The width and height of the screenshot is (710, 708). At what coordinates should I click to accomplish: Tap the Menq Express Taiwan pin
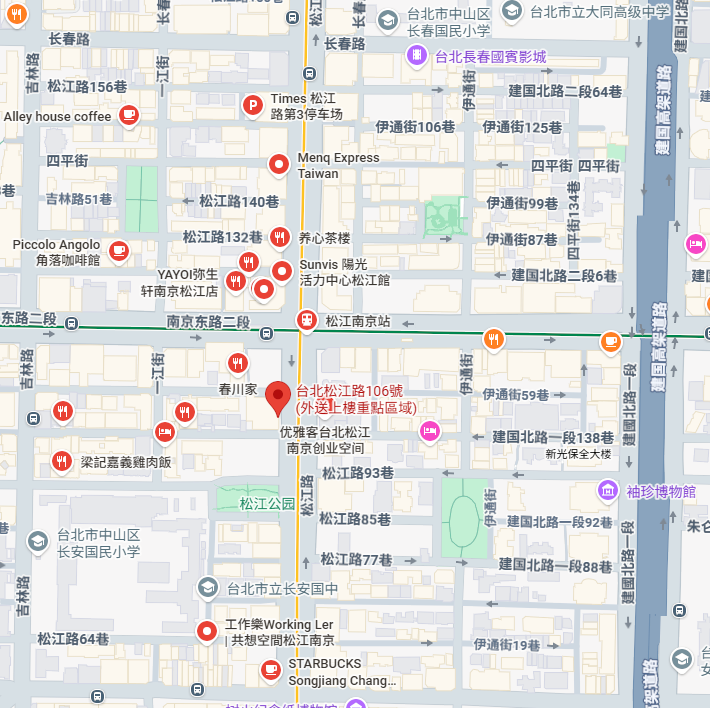(280, 165)
